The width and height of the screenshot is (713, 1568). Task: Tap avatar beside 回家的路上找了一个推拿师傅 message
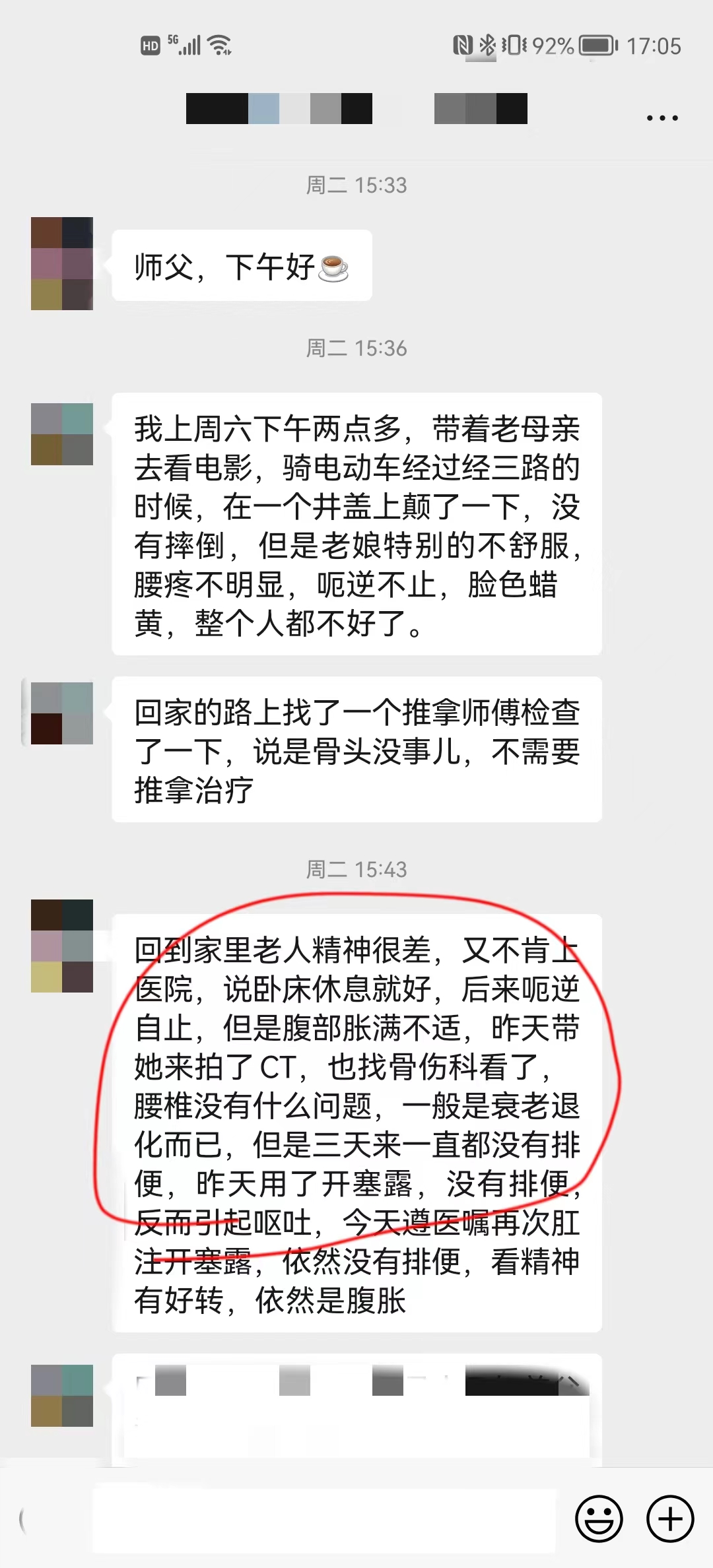point(62,713)
